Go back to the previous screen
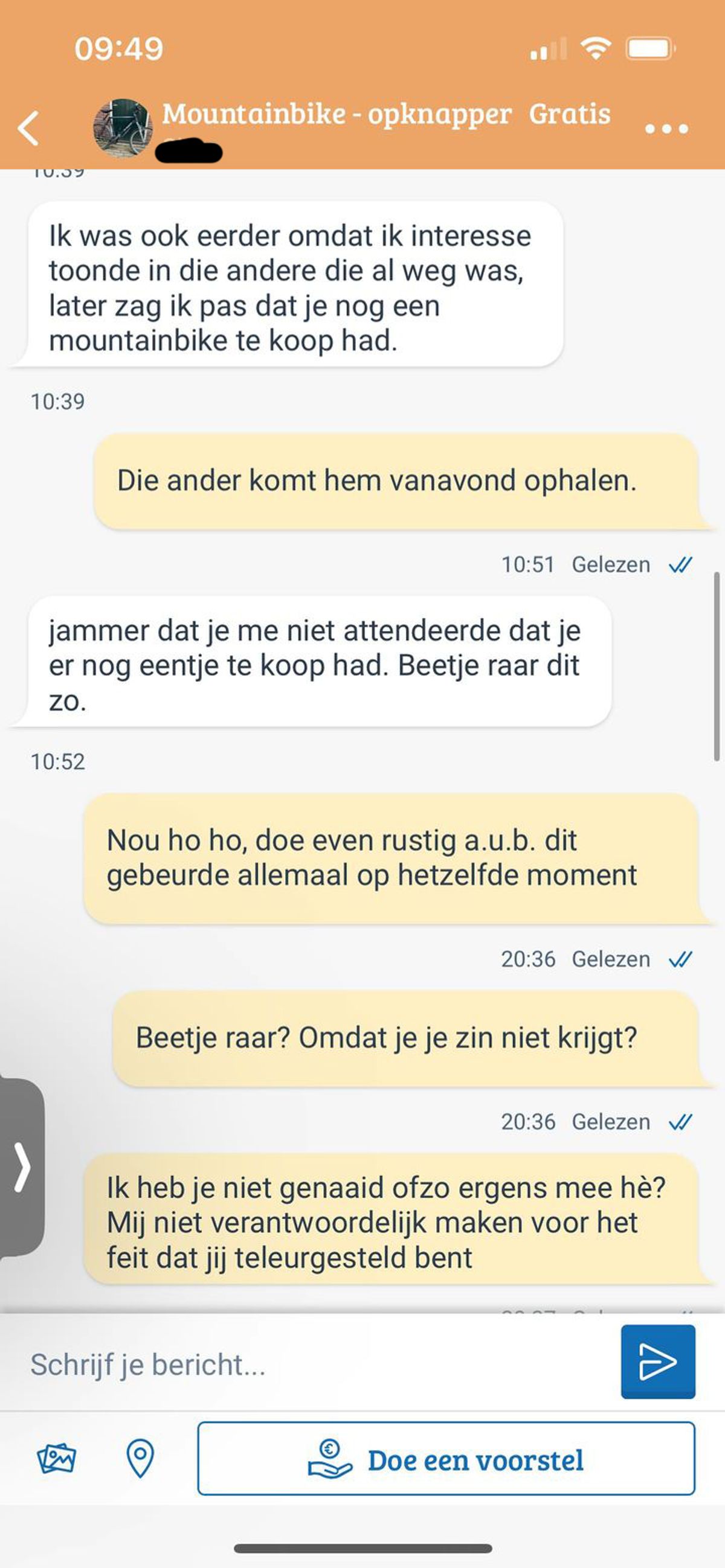Screen dimensions: 725x1568 28,129
